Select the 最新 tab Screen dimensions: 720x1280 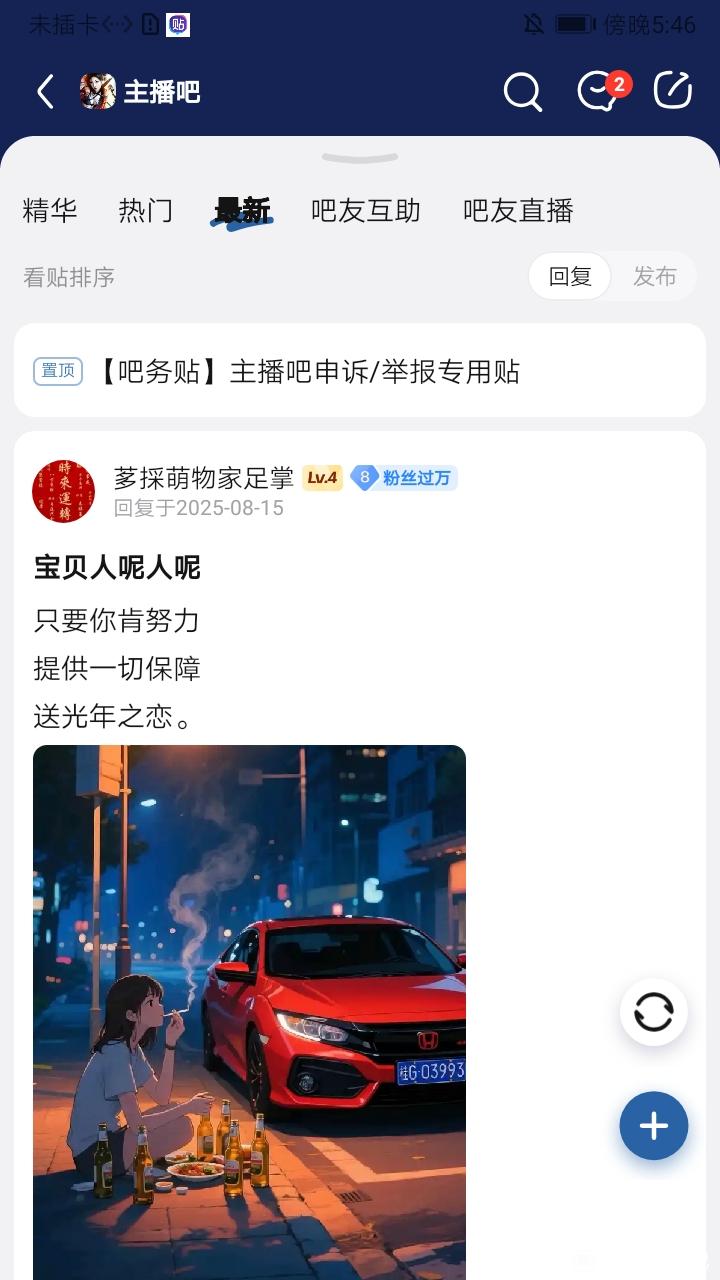242,211
